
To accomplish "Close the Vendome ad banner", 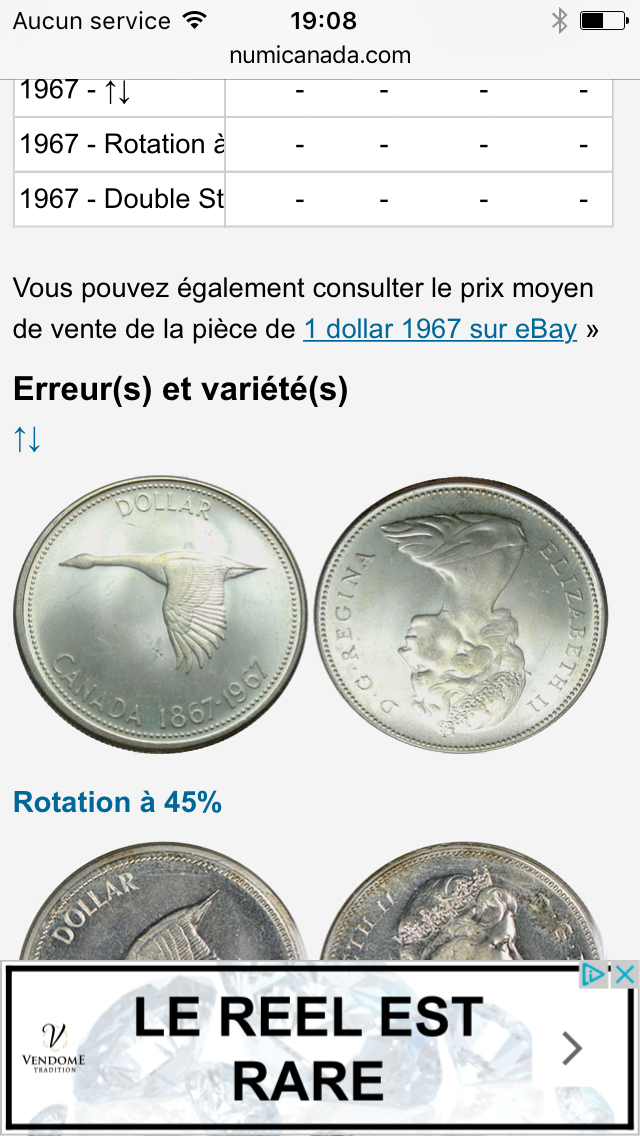I will coord(624,975).
